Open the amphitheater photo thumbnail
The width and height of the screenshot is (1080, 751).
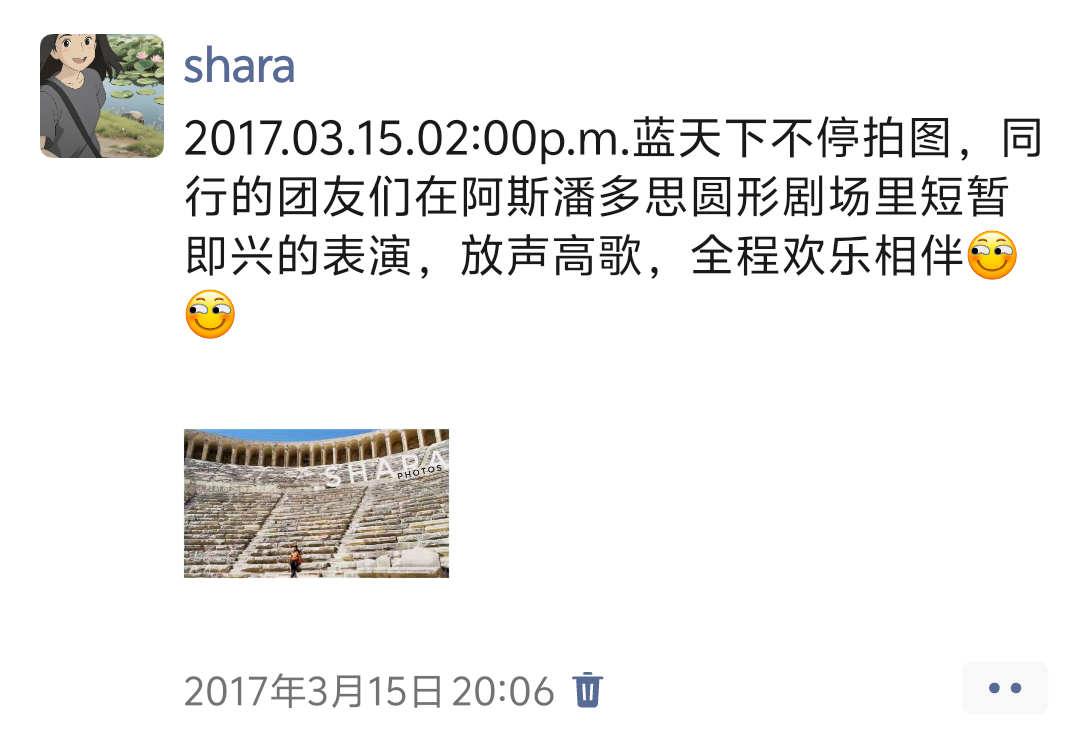click(316, 503)
